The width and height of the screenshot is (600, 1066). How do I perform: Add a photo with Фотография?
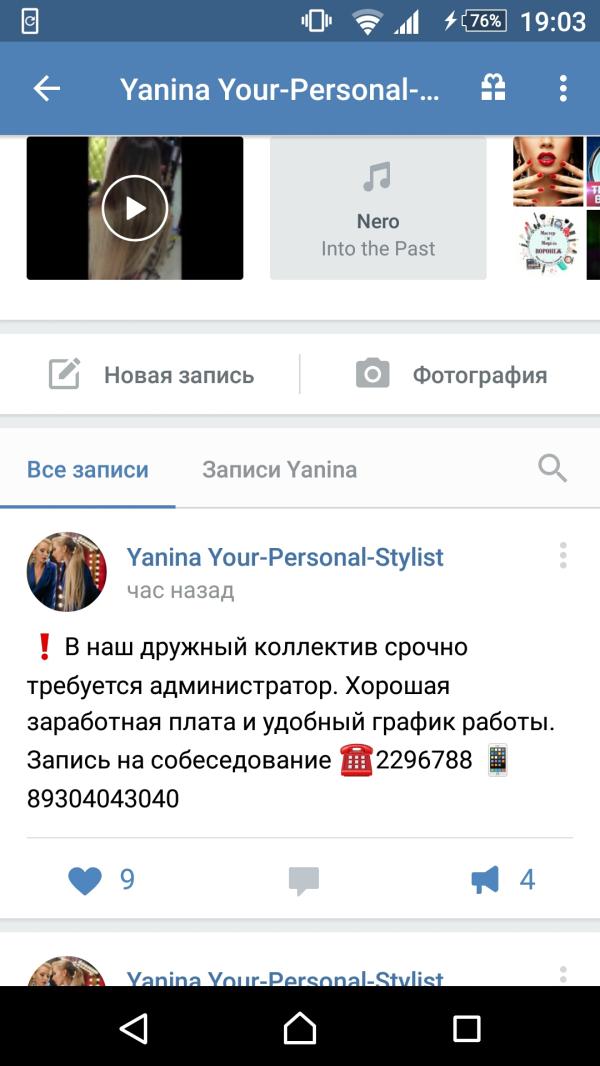(451, 375)
